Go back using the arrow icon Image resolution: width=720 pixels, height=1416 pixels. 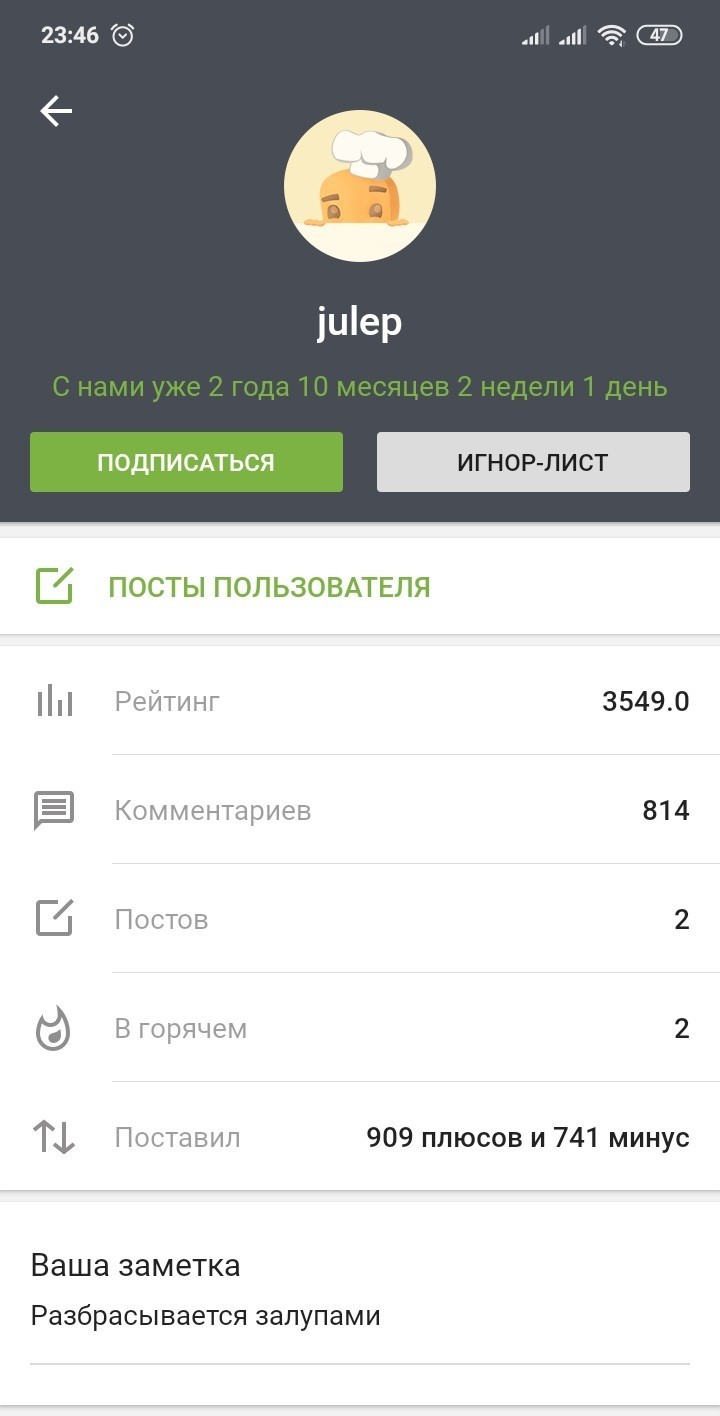point(56,111)
